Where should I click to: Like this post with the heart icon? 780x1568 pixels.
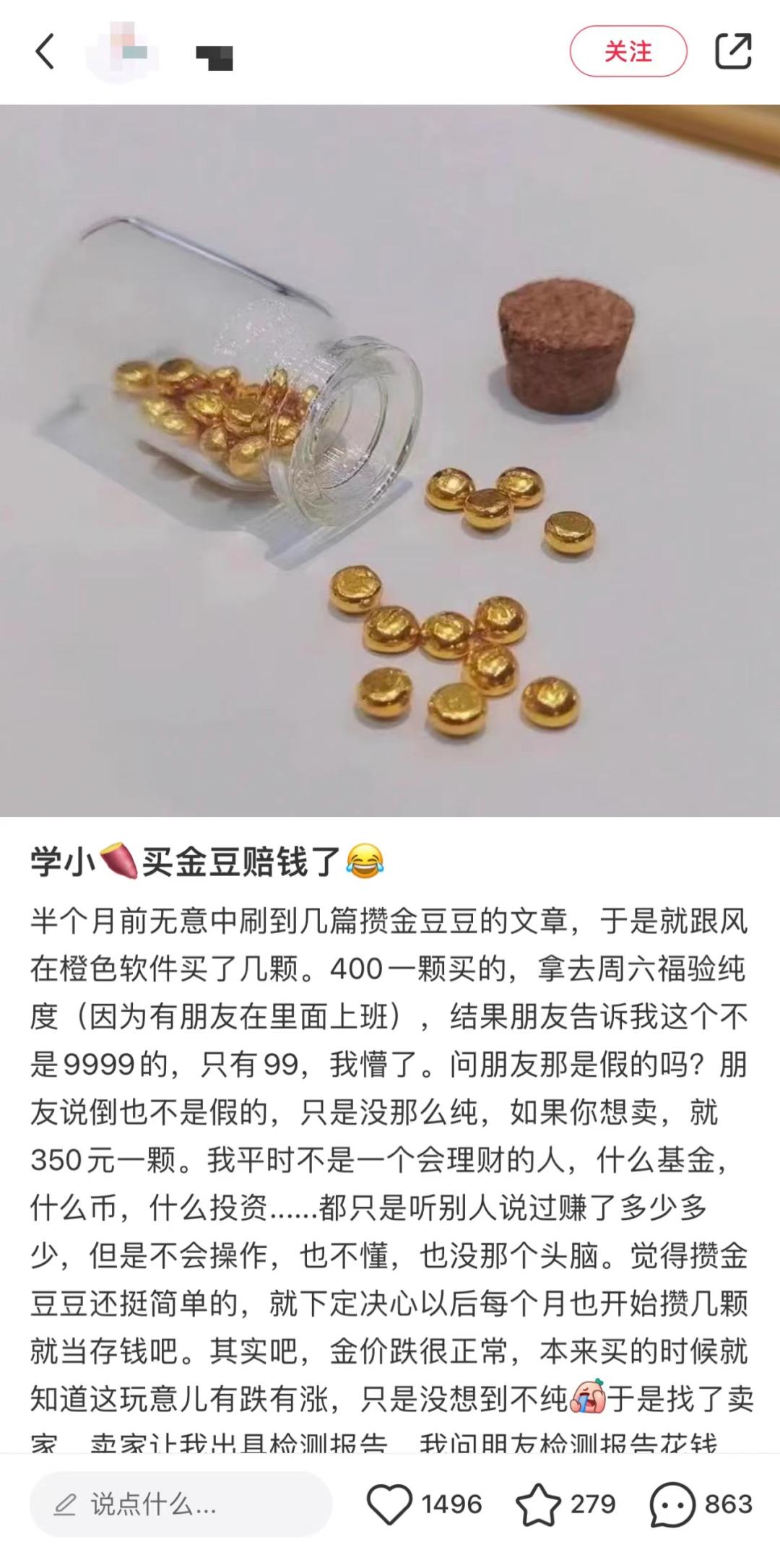pyautogui.click(x=389, y=1504)
